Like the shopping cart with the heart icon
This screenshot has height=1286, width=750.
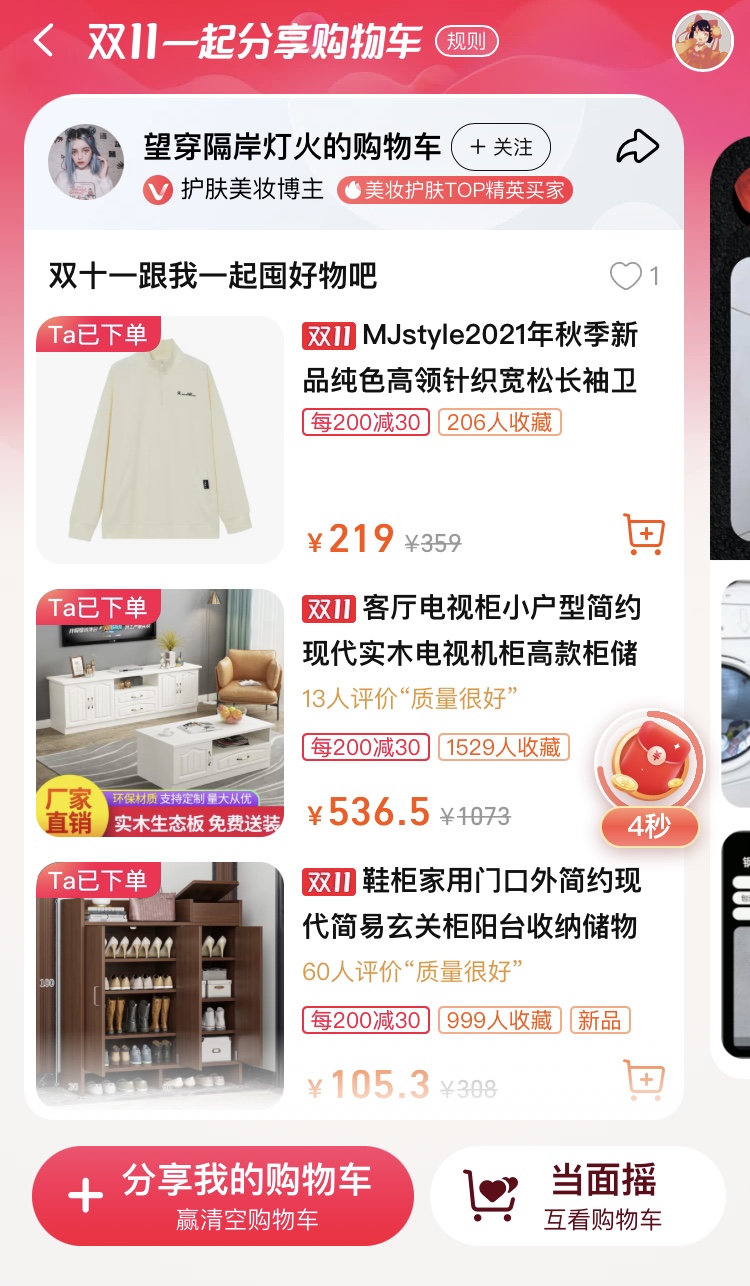(626, 276)
